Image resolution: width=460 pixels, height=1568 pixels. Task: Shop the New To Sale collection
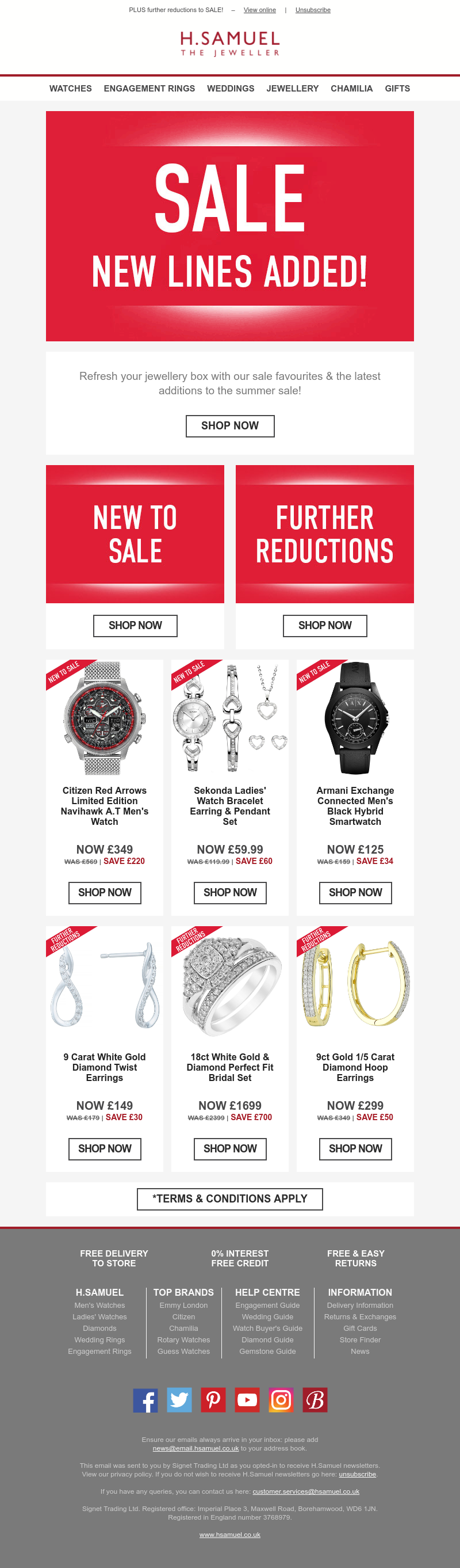(135, 625)
